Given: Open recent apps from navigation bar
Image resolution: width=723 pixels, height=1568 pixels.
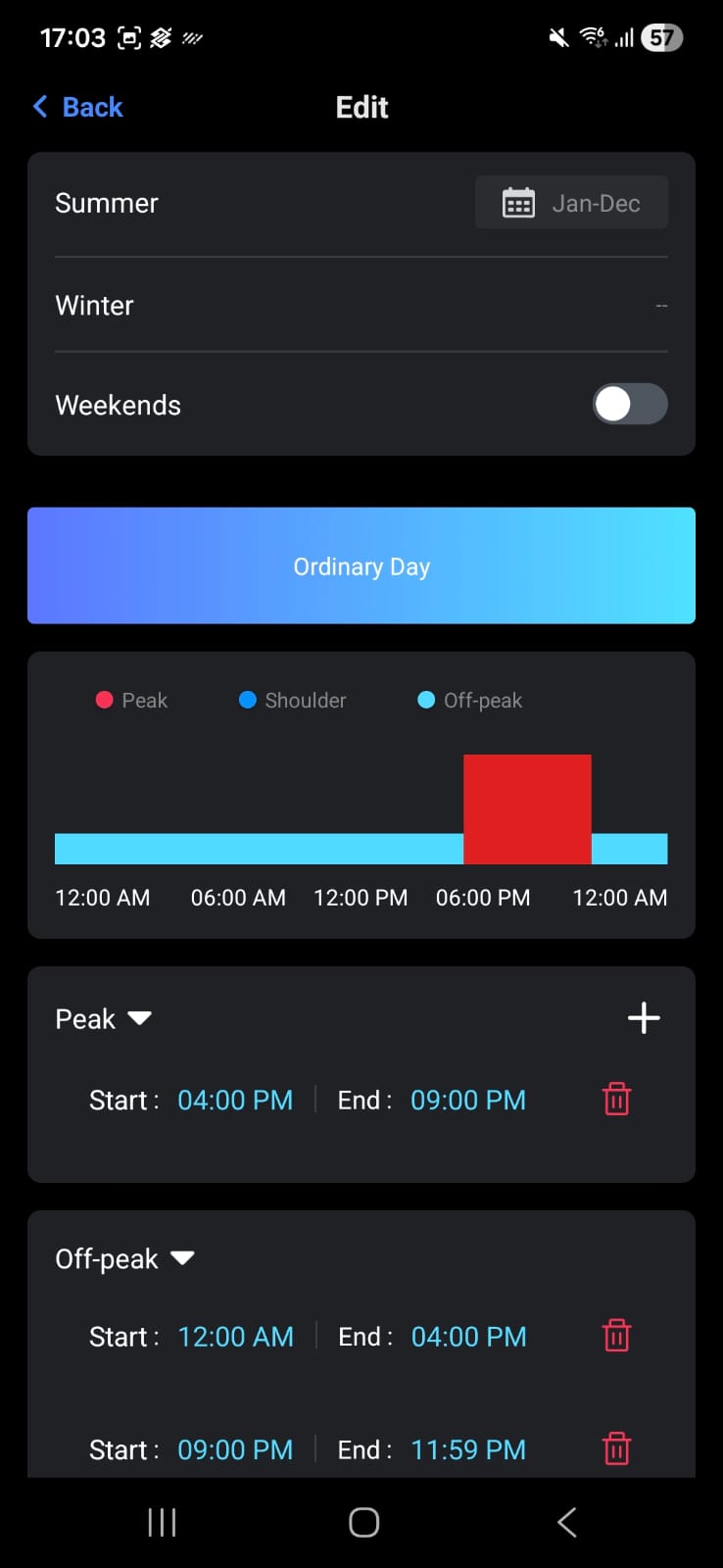Looking at the screenshot, I should coord(162,1522).
